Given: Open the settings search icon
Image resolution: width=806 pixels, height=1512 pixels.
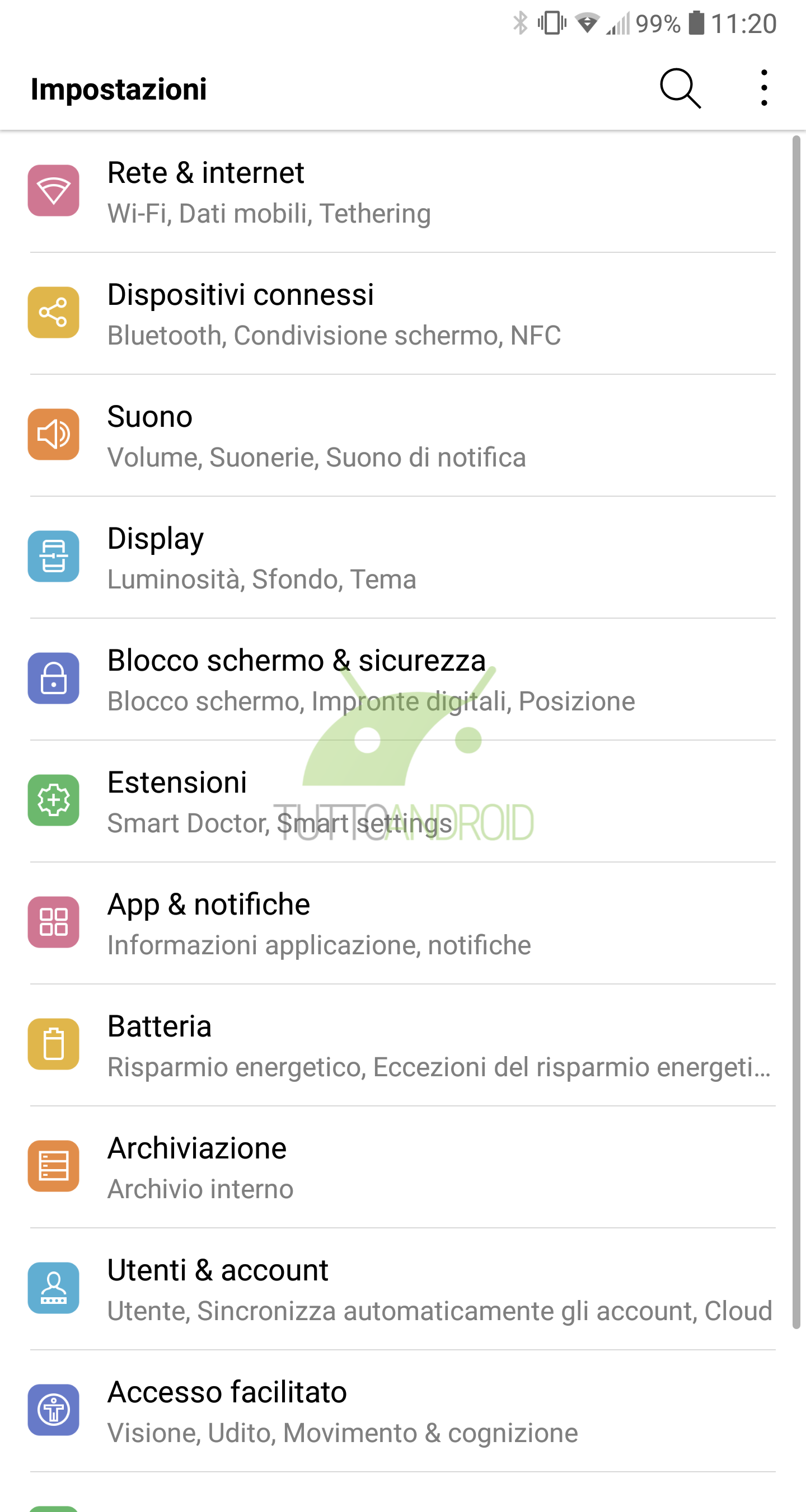Looking at the screenshot, I should click(x=680, y=88).
